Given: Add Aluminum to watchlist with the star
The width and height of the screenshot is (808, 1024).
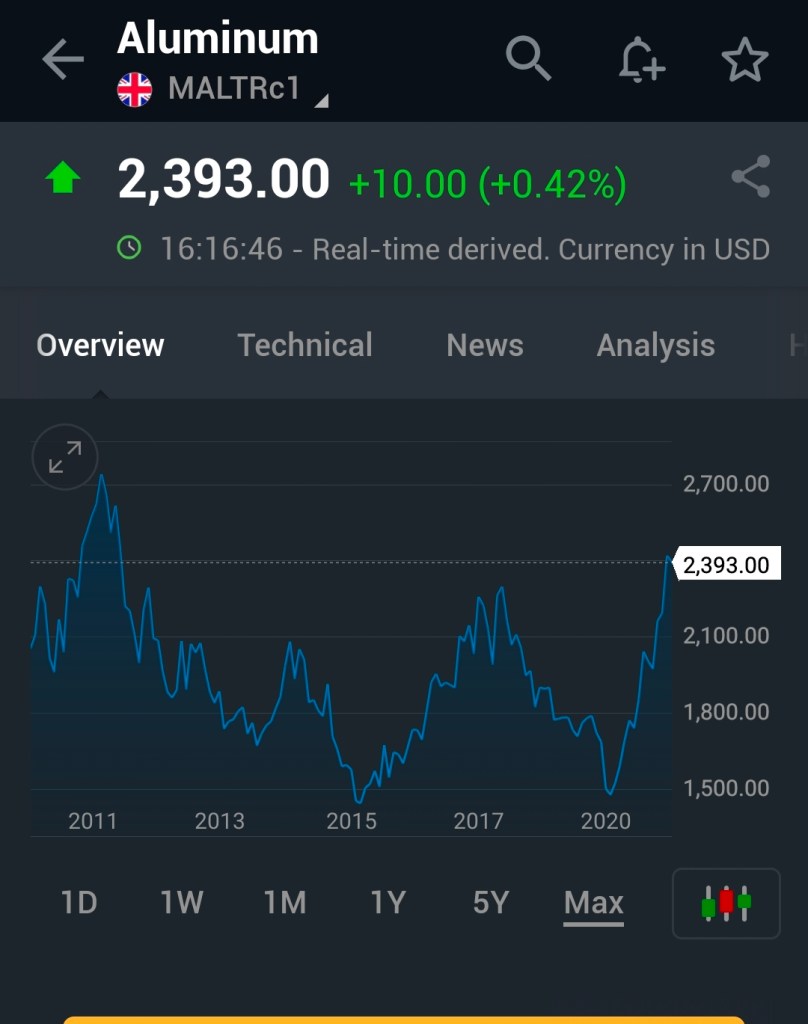Looking at the screenshot, I should pos(745,60).
